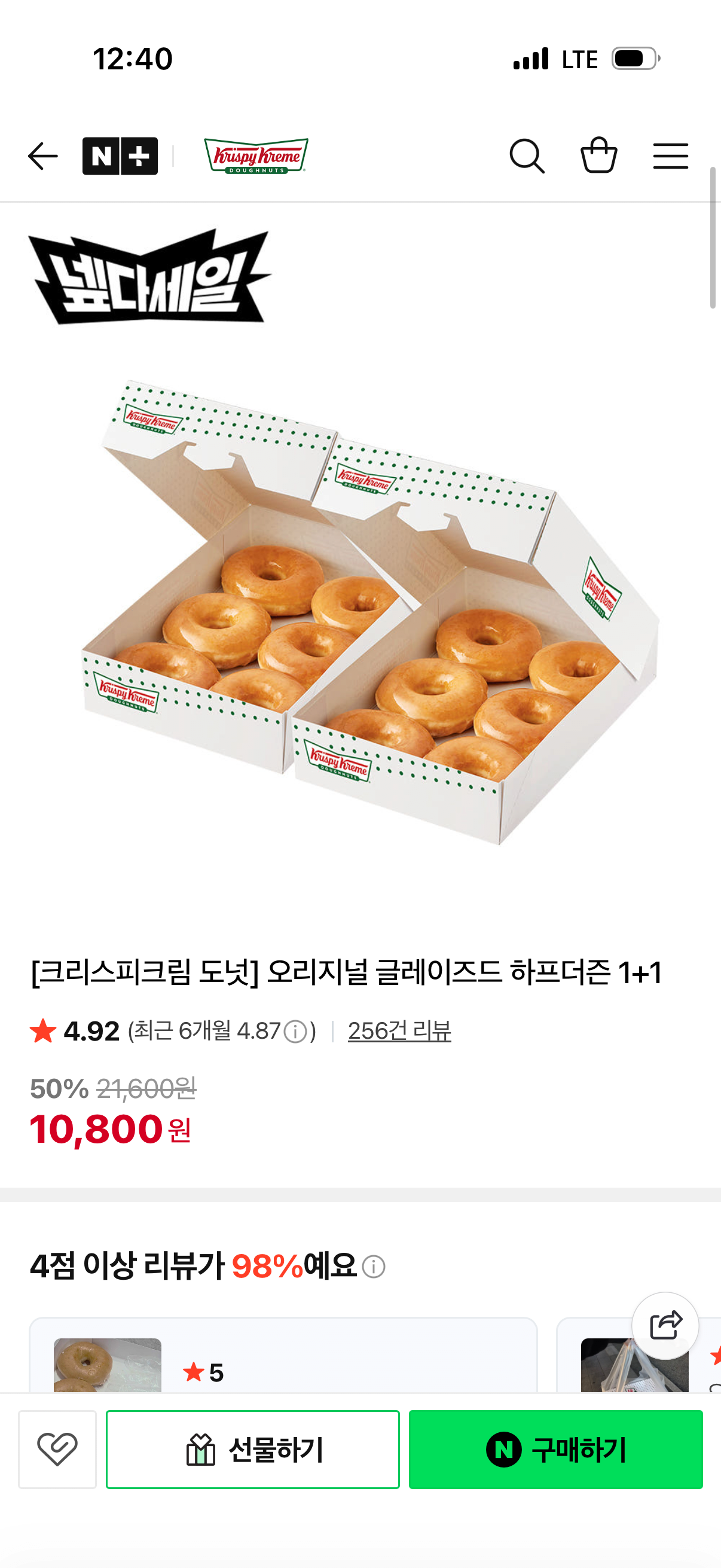The height and width of the screenshot is (1568, 721).
Task: Go back using the back arrow
Action: click(x=41, y=156)
